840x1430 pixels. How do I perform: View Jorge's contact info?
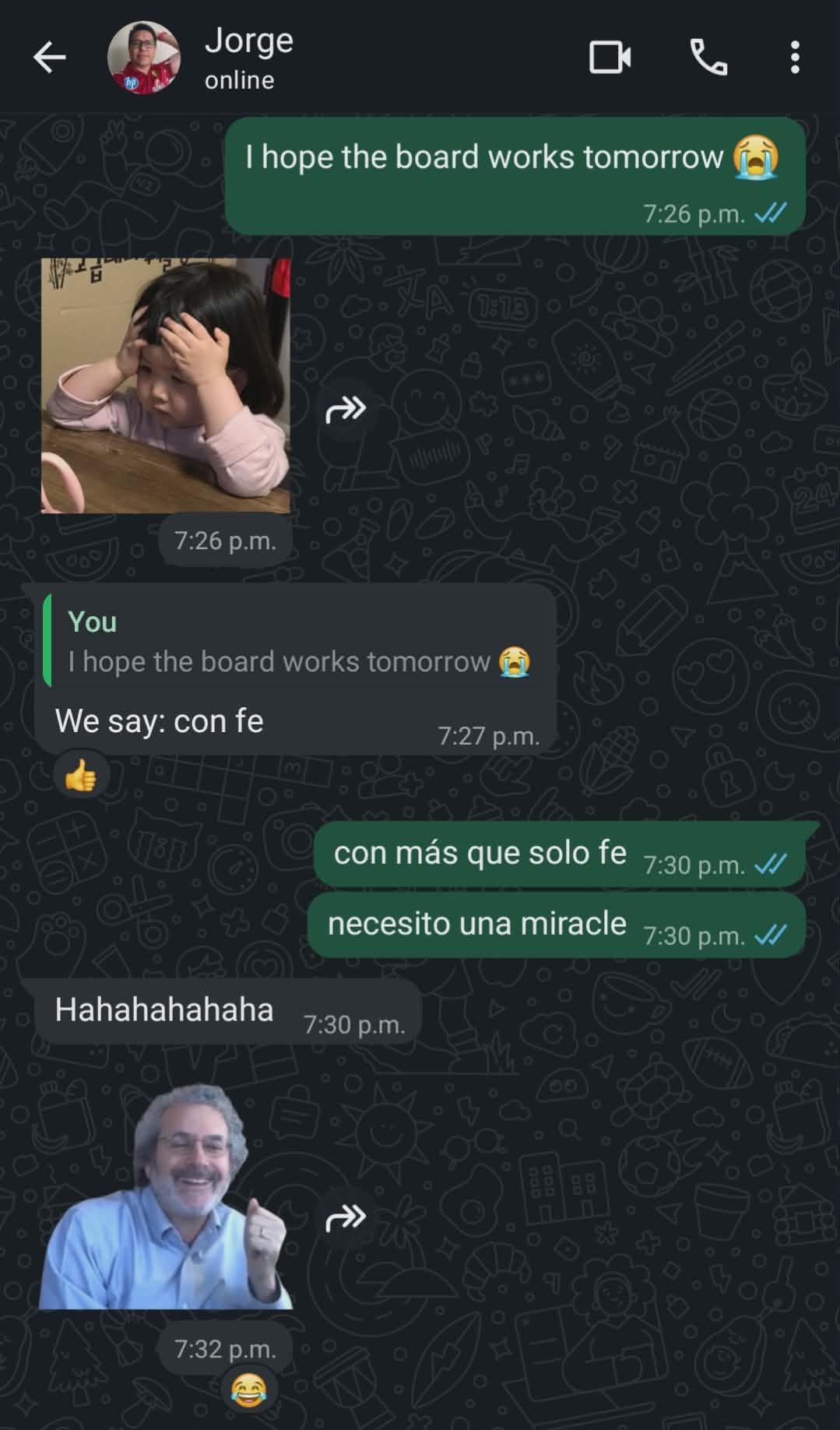pyautogui.click(x=249, y=58)
